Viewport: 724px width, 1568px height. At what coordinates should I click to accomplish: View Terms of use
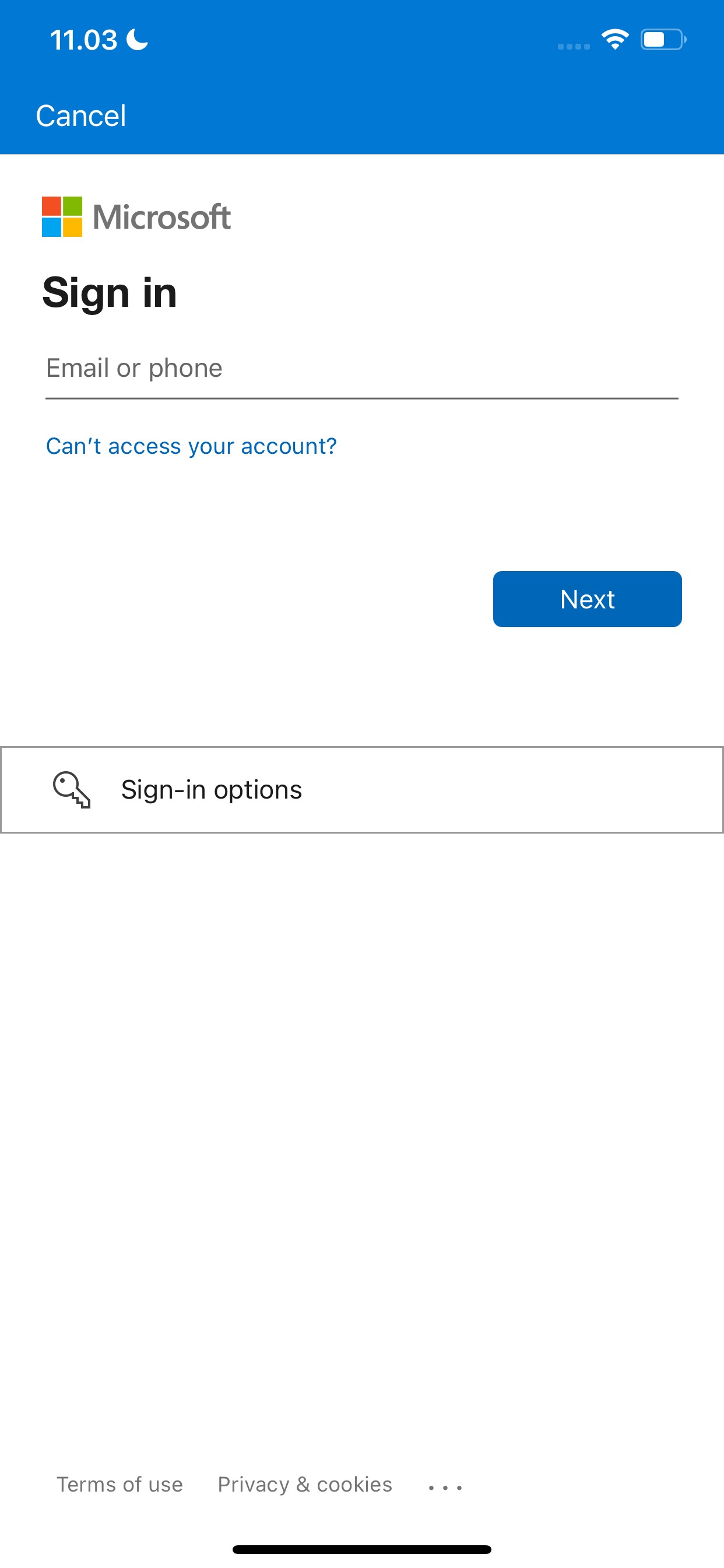[120, 1485]
